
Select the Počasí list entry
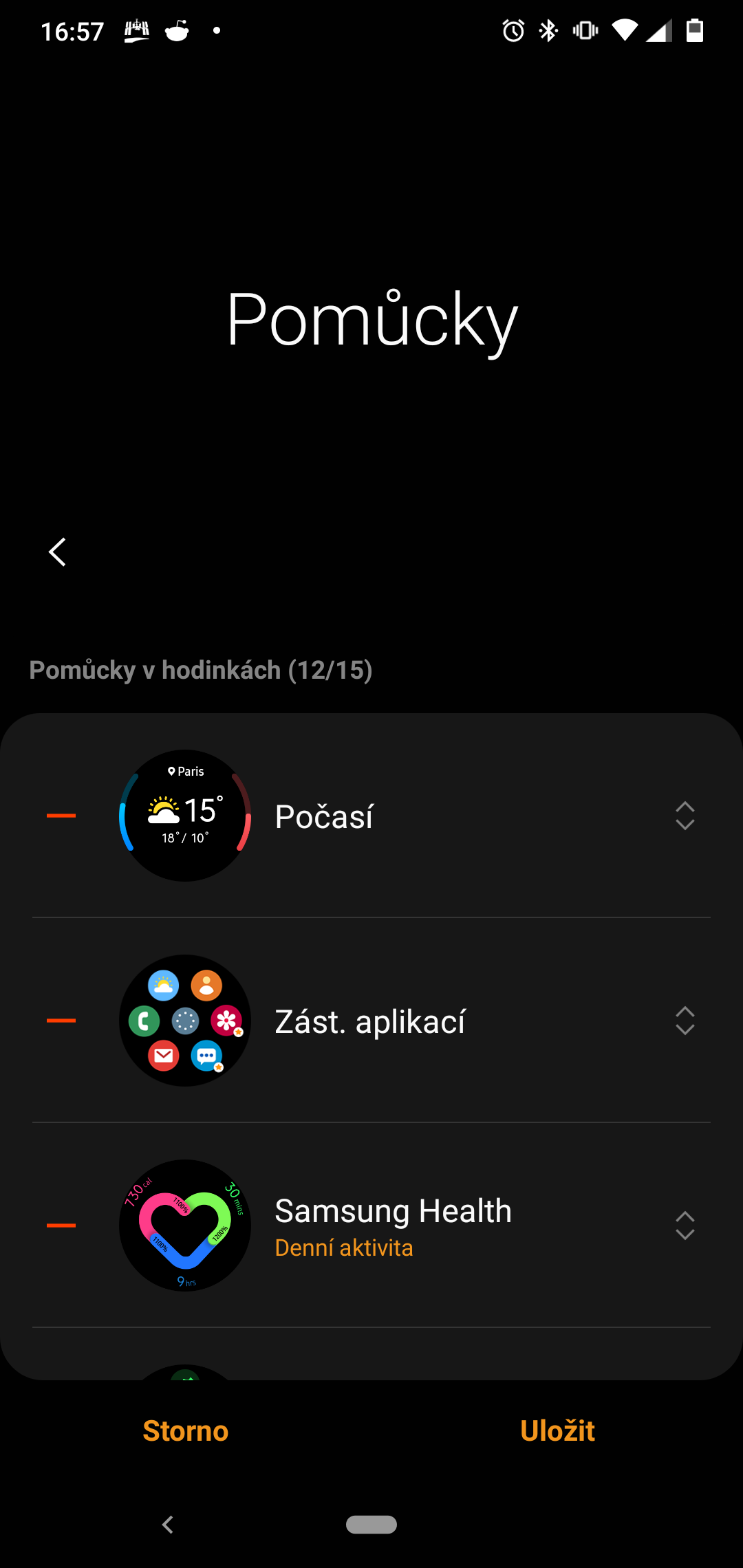point(323,816)
